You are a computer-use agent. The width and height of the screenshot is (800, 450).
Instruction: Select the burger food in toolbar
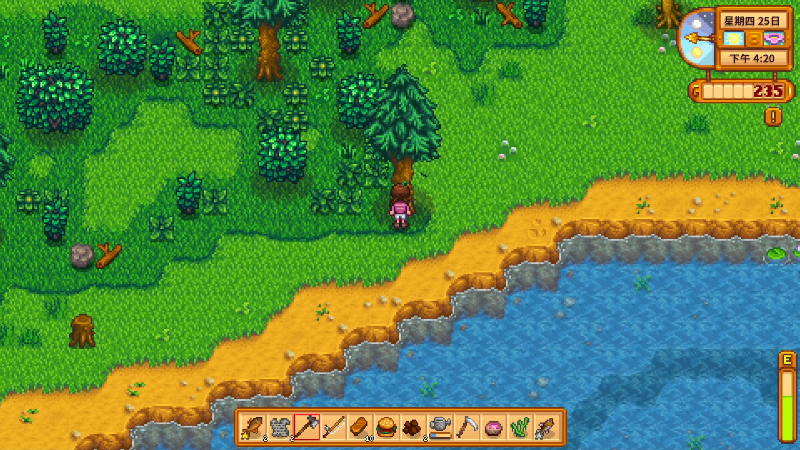[x=385, y=428]
